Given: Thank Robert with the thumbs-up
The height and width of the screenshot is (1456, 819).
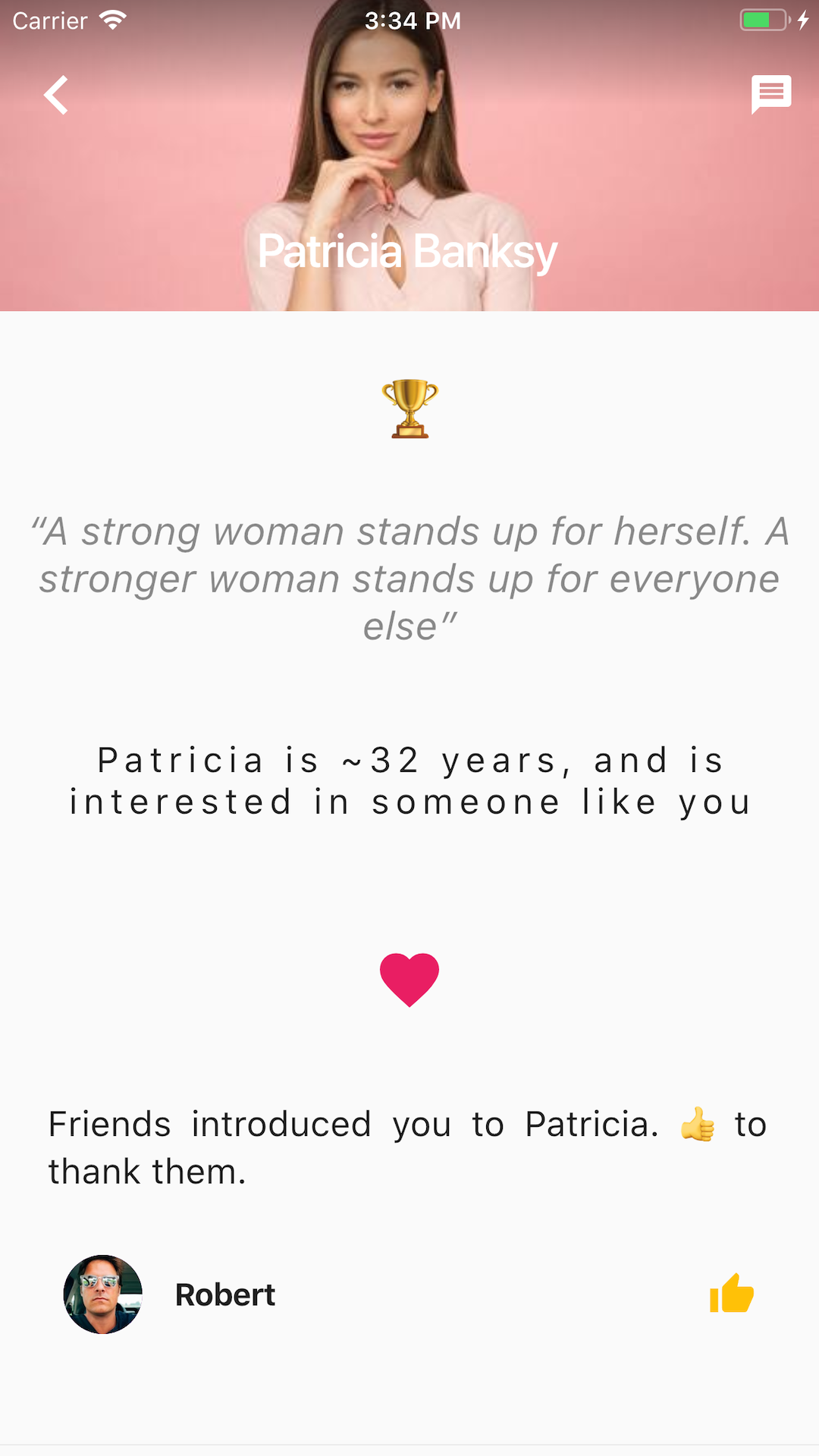Looking at the screenshot, I should (x=731, y=1294).
